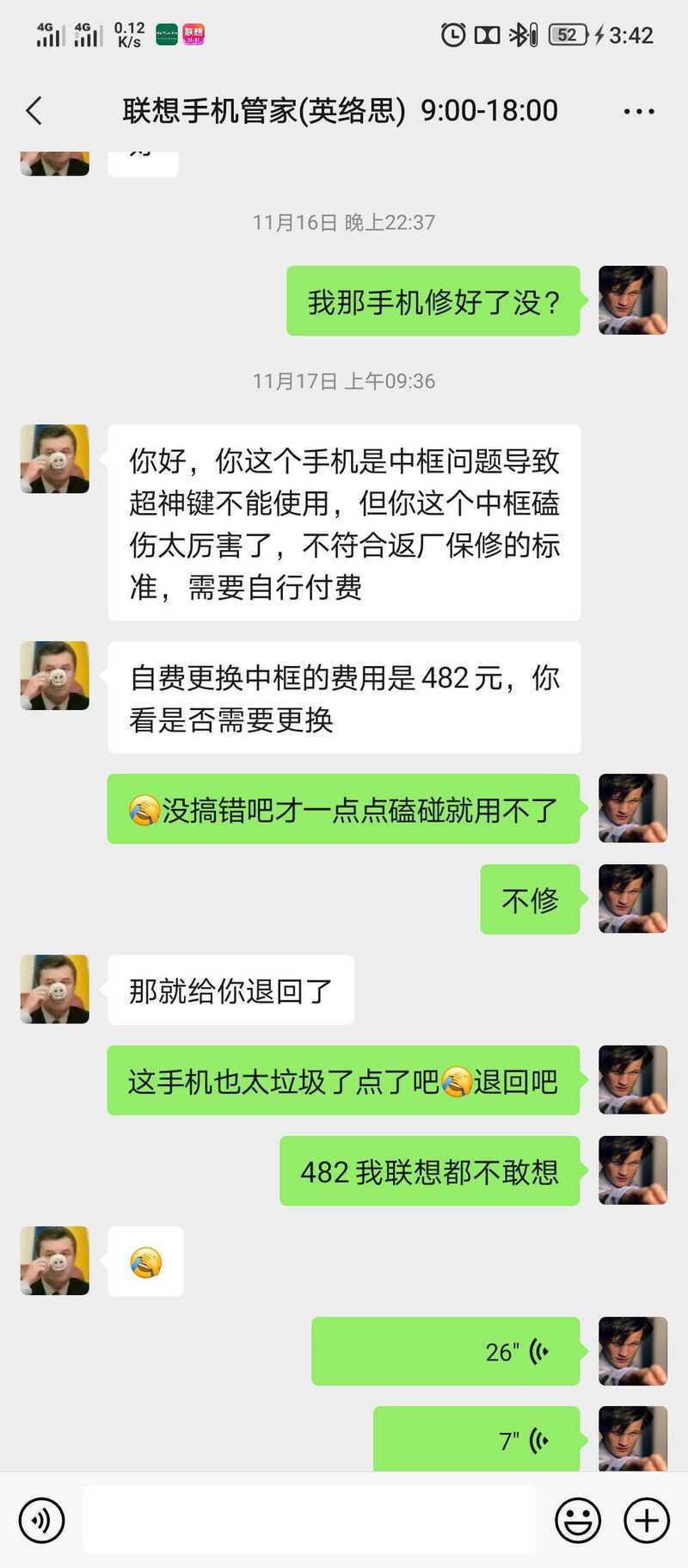Open the emoji picker
The width and height of the screenshot is (688, 1568).
577,1519
